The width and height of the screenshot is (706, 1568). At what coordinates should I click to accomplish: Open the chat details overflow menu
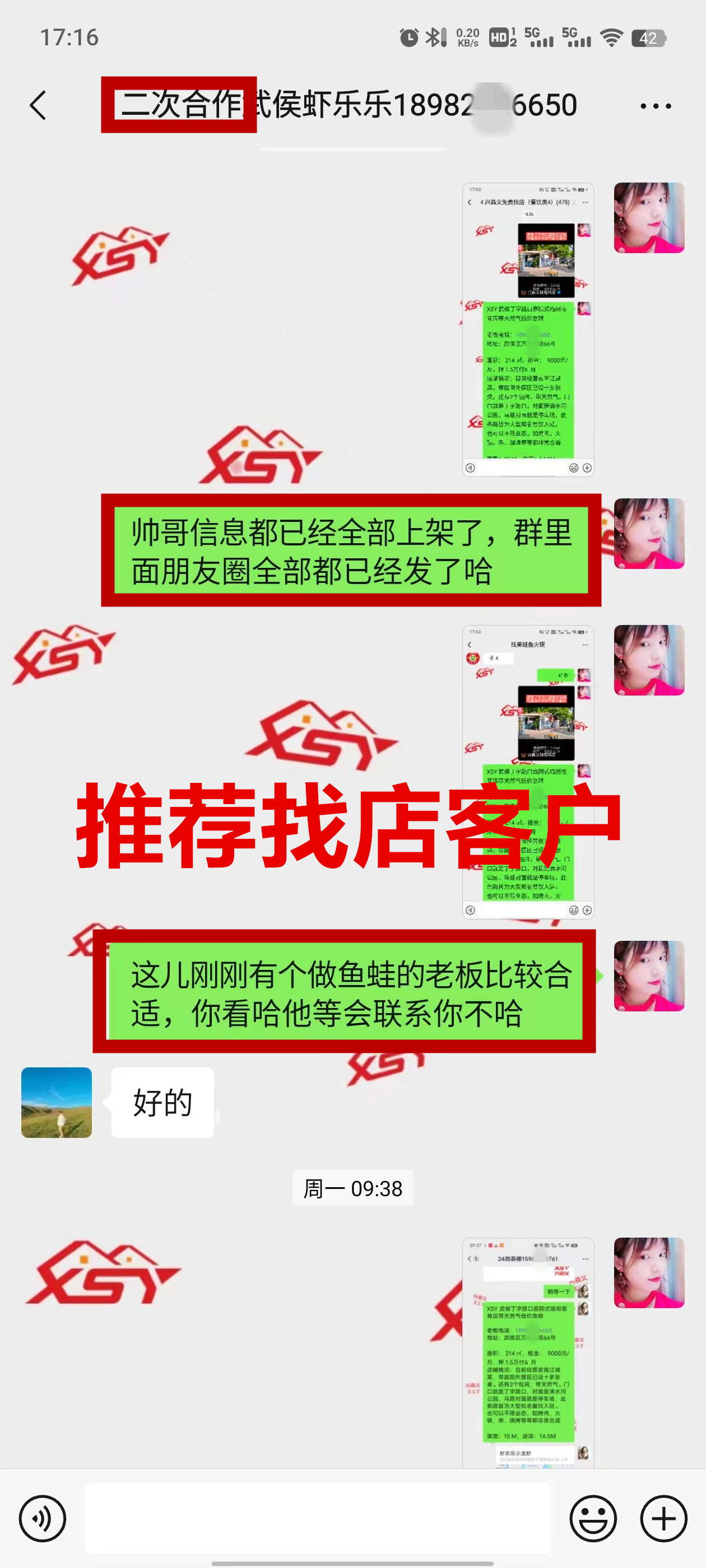656,106
